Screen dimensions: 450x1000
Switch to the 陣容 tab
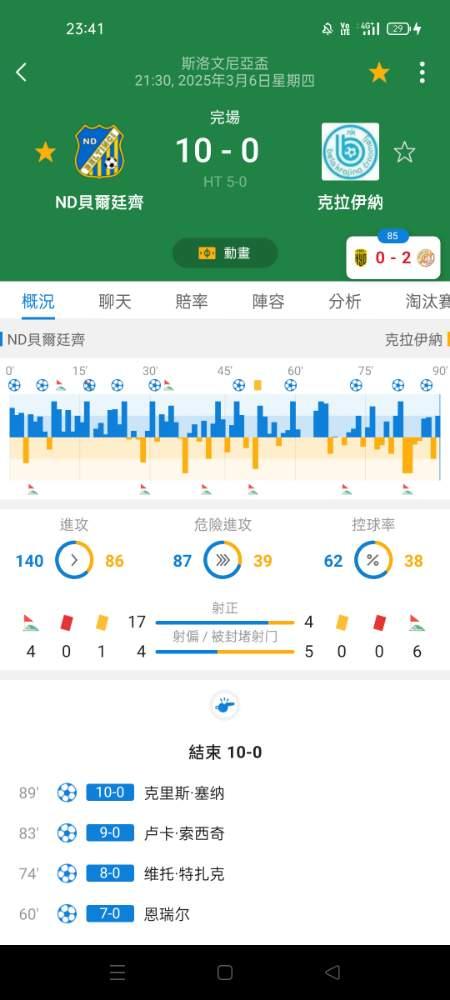pyautogui.click(x=268, y=302)
